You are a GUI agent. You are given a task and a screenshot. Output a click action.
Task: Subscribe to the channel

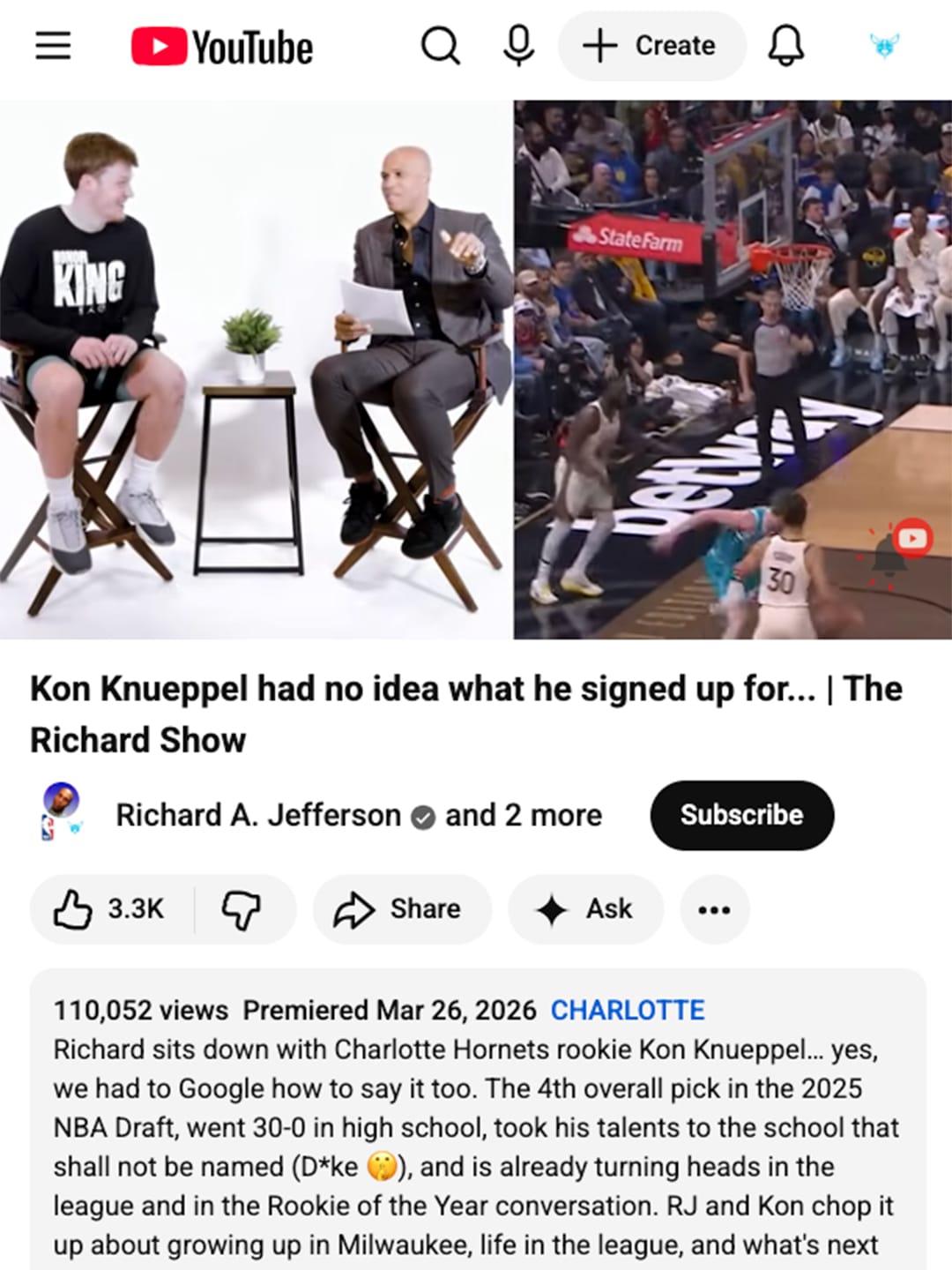[741, 815]
